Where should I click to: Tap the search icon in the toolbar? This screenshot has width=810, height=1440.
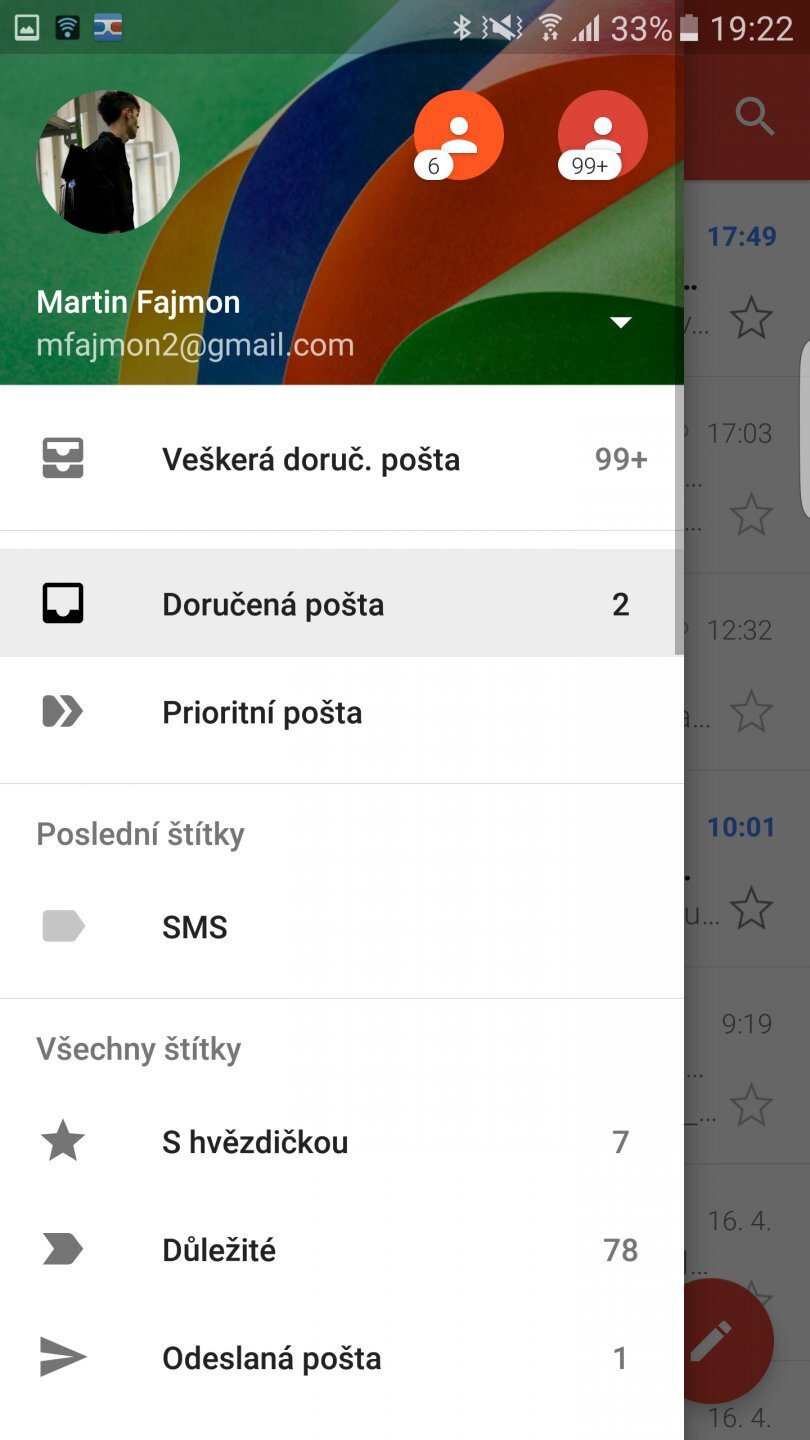click(755, 116)
